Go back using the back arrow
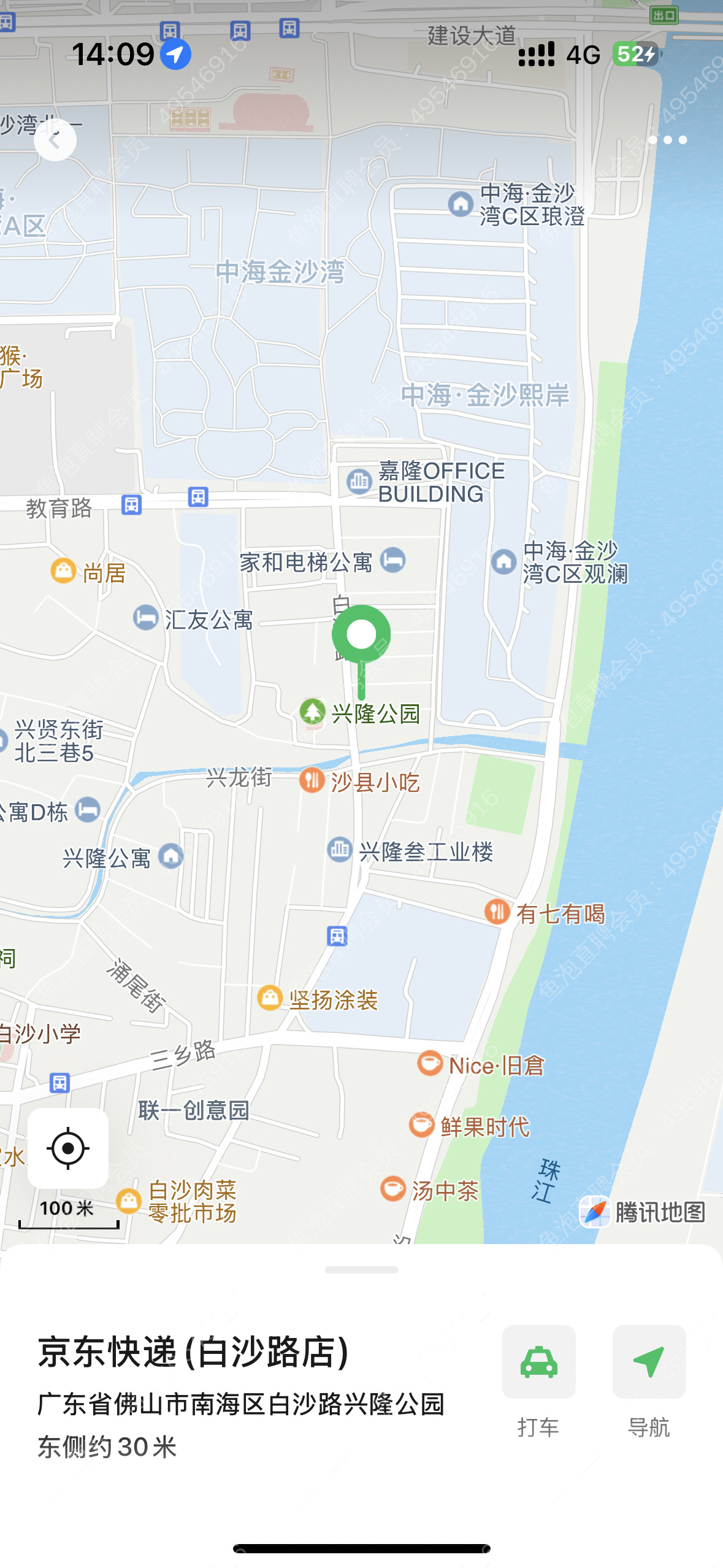This screenshot has height=1568, width=723. pyautogui.click(x=55, y=140)
